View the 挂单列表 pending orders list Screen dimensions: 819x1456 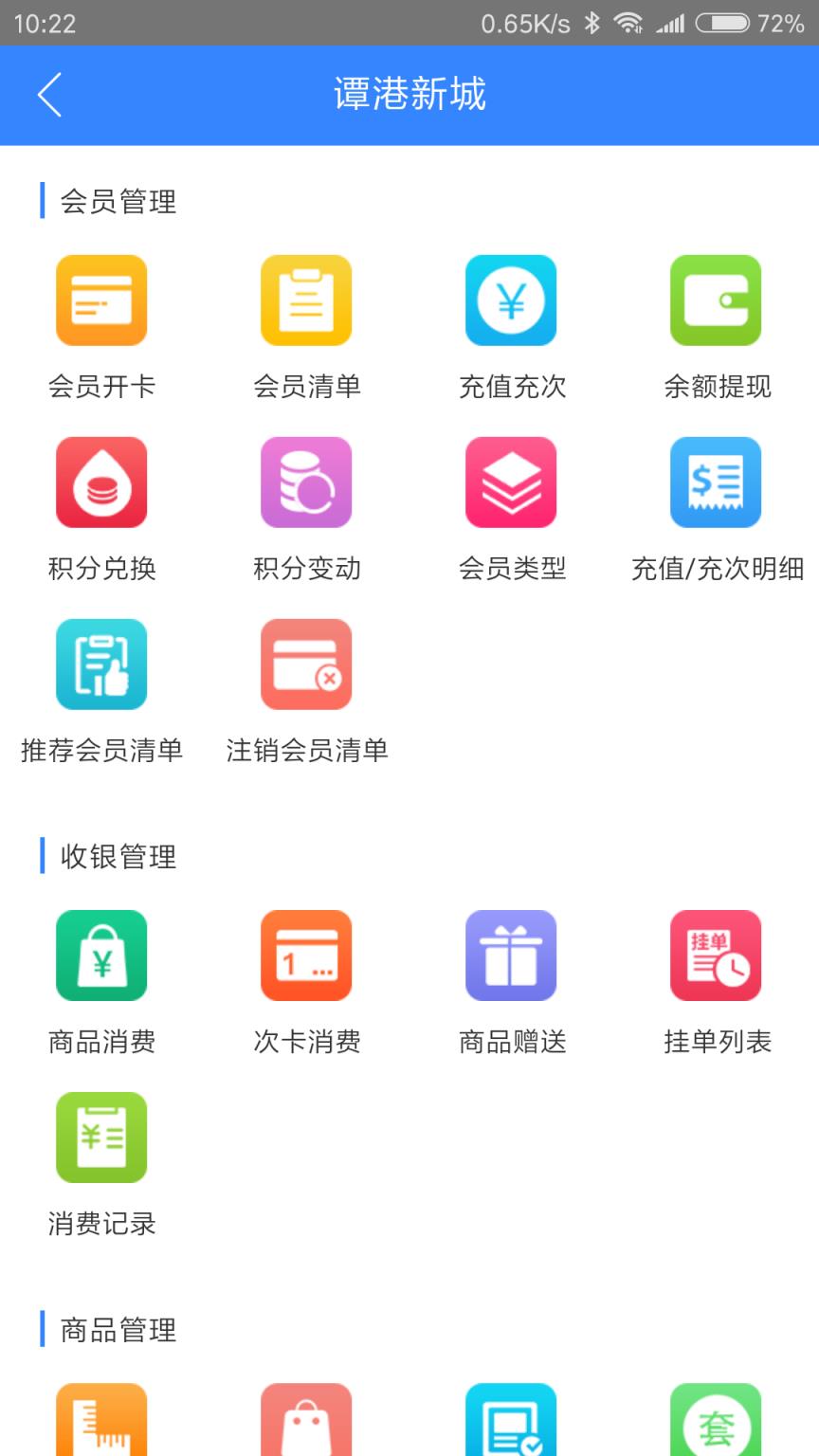pyautogui.click(x=716, y=955)
